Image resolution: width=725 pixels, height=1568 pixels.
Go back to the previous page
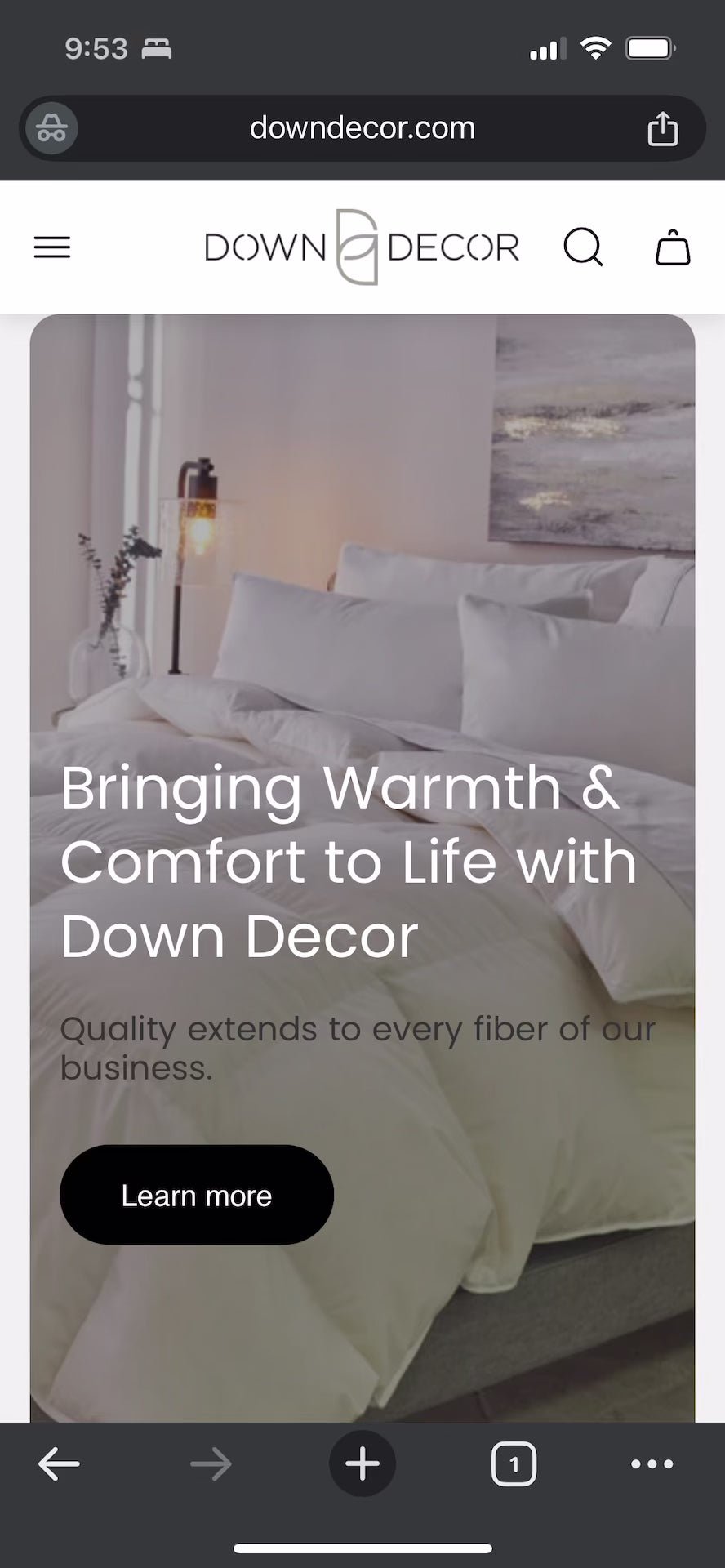(x=59, y=1464)
